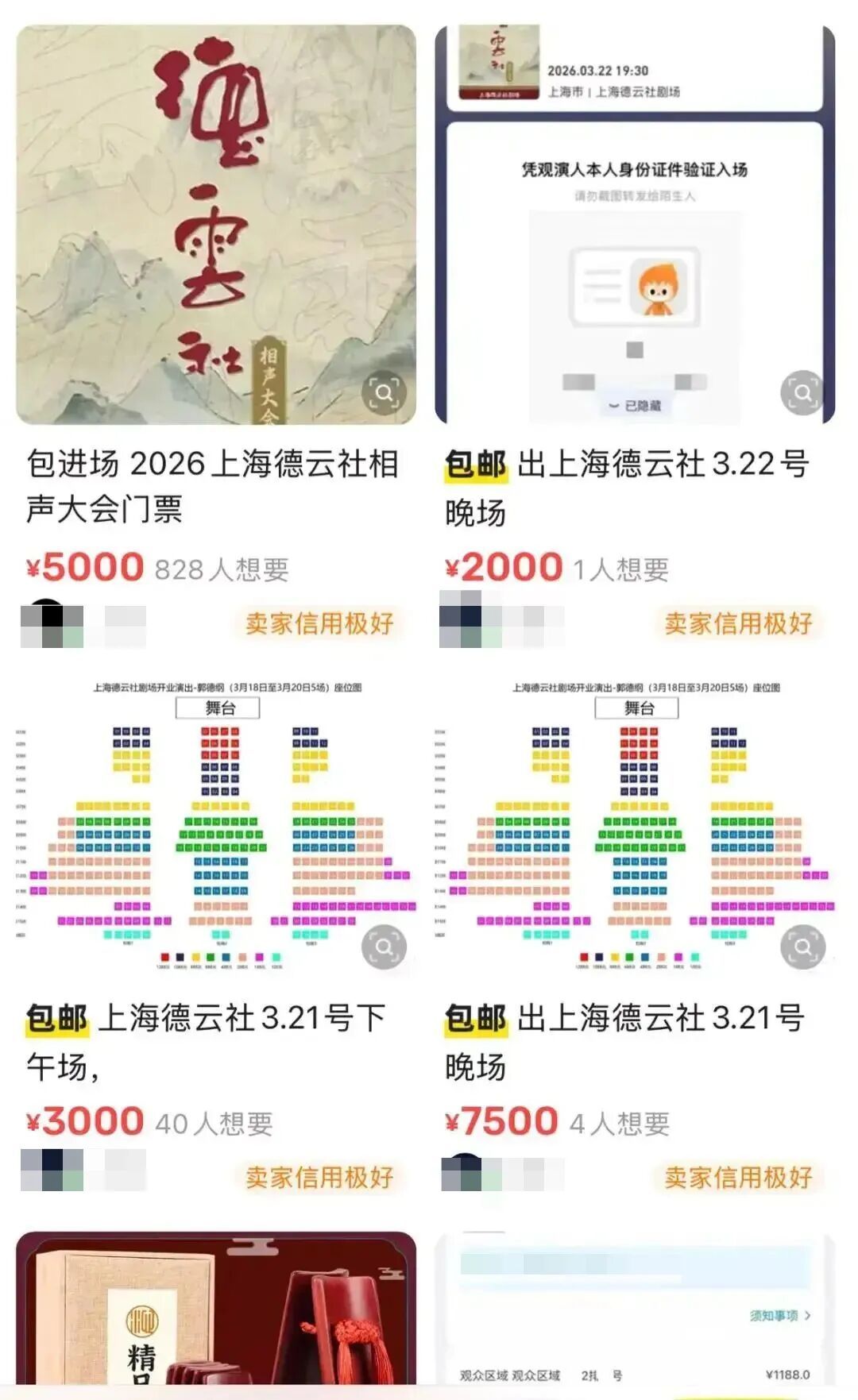Click the magnifier icon on the 3.22 ticket screenshot
This screenshot has height=1400, width=858.
[802, 394]
